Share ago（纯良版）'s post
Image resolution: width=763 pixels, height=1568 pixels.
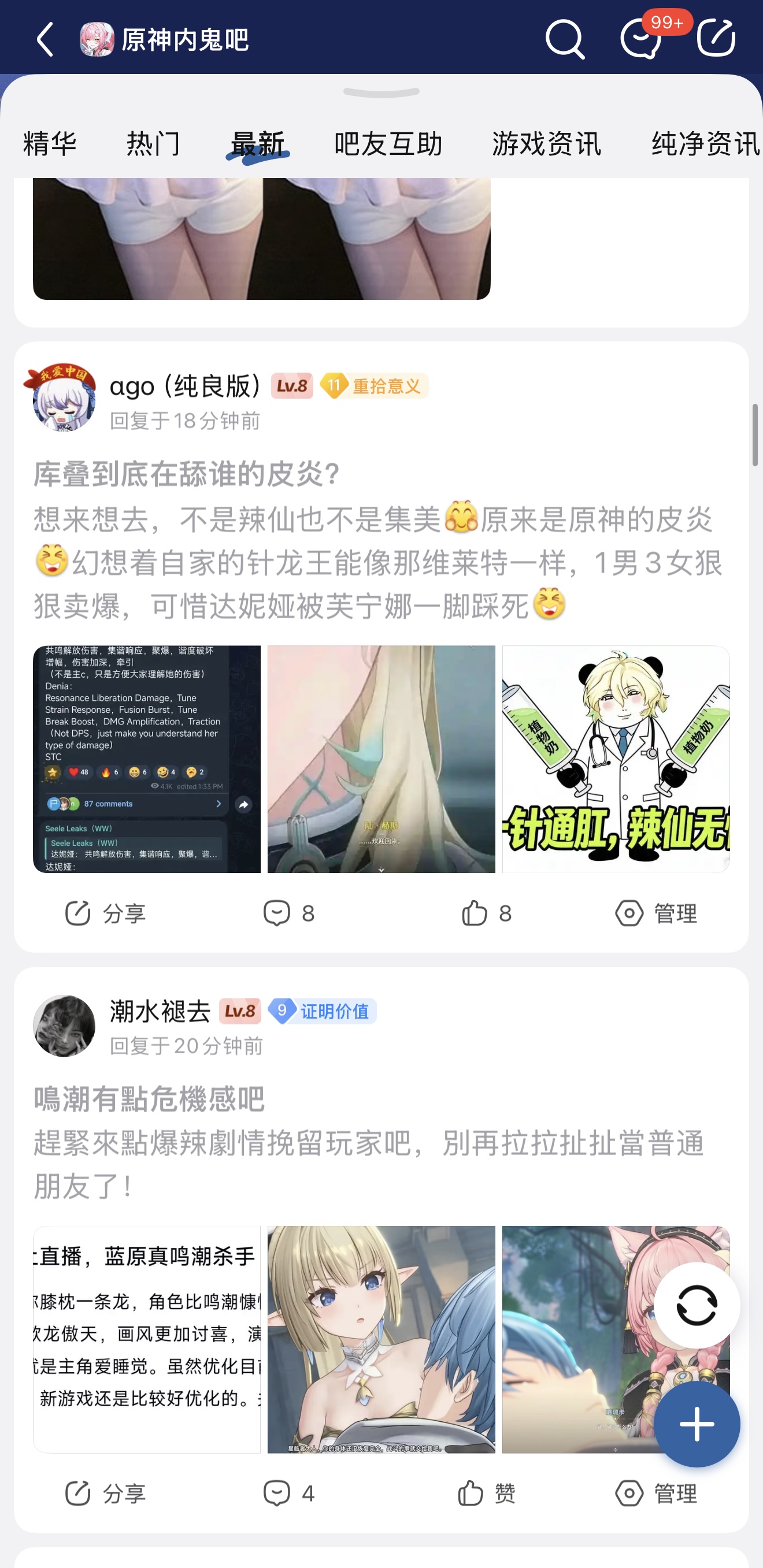coord(105,913)
